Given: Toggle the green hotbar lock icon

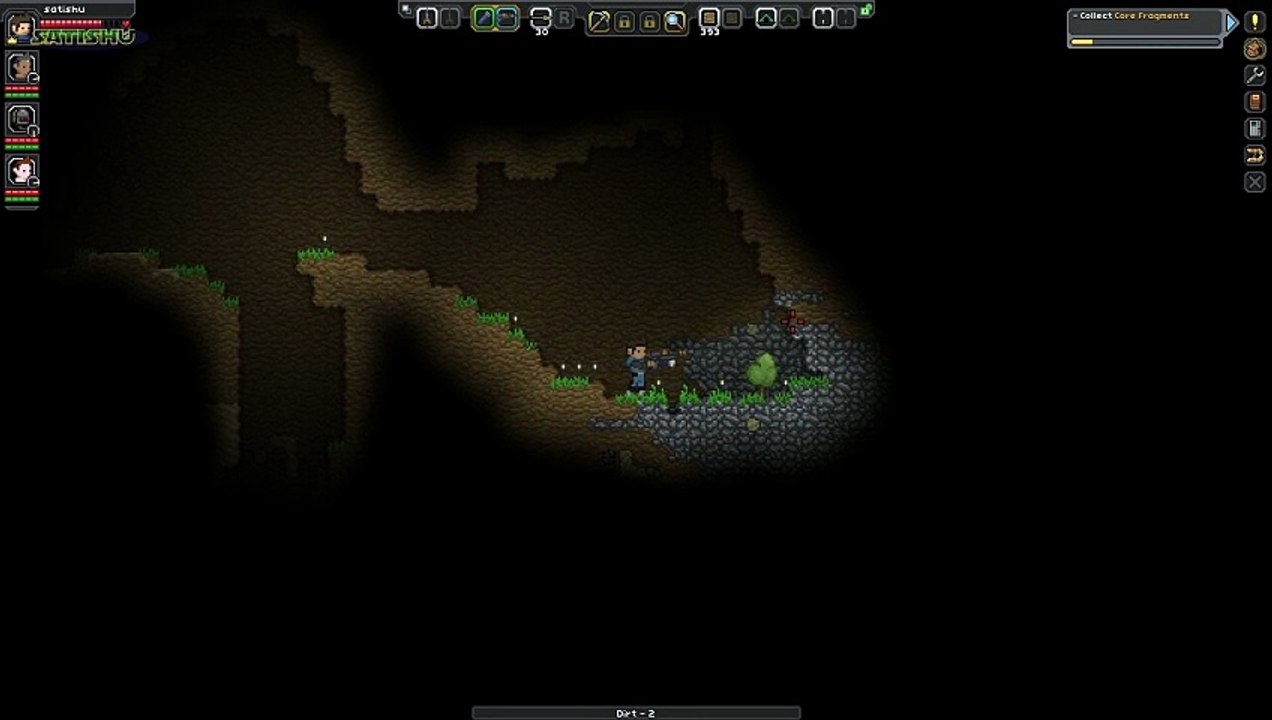Looking at the screenshot, I should 866,10.
